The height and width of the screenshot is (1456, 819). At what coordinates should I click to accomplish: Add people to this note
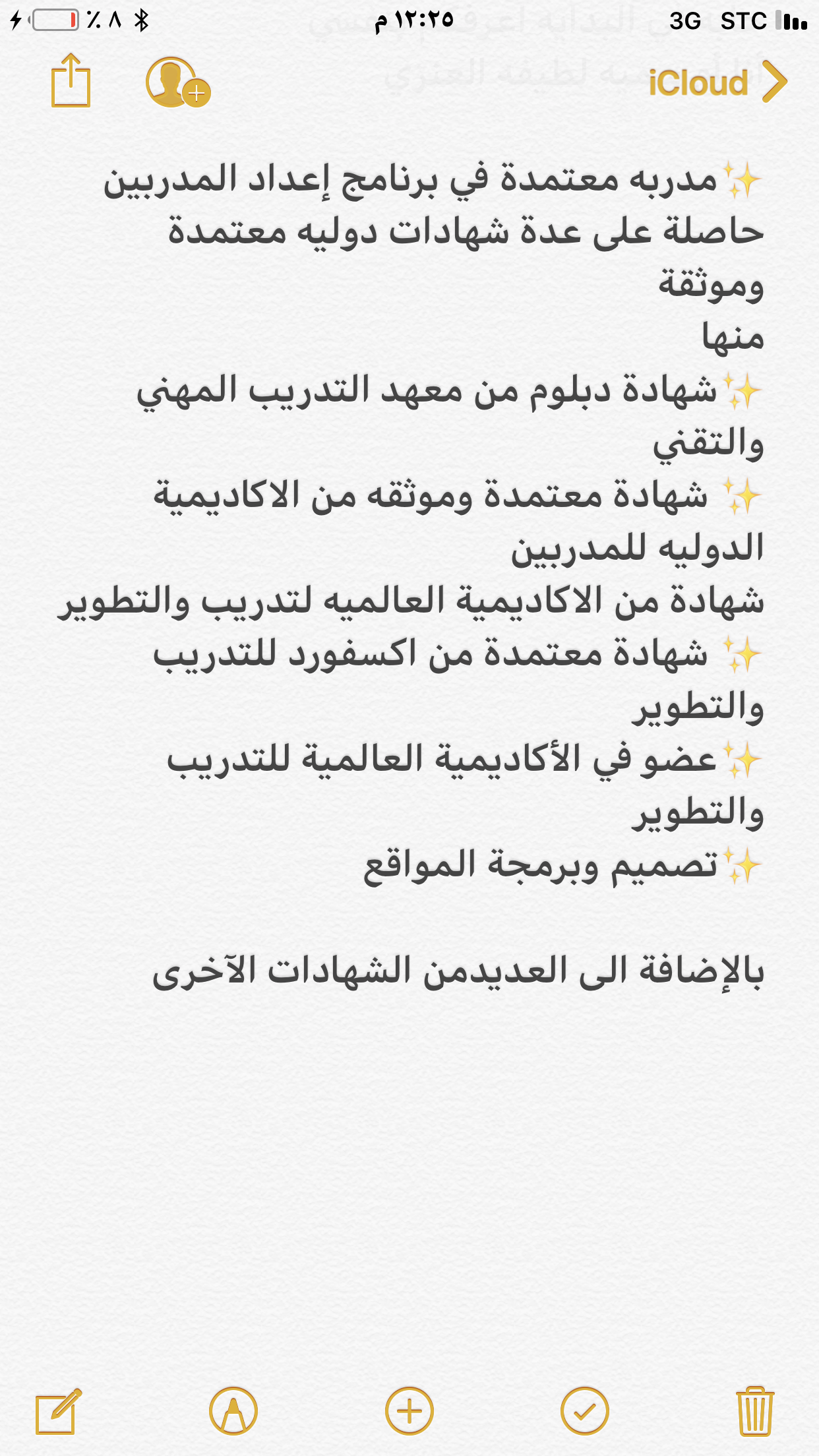point(177,82)
